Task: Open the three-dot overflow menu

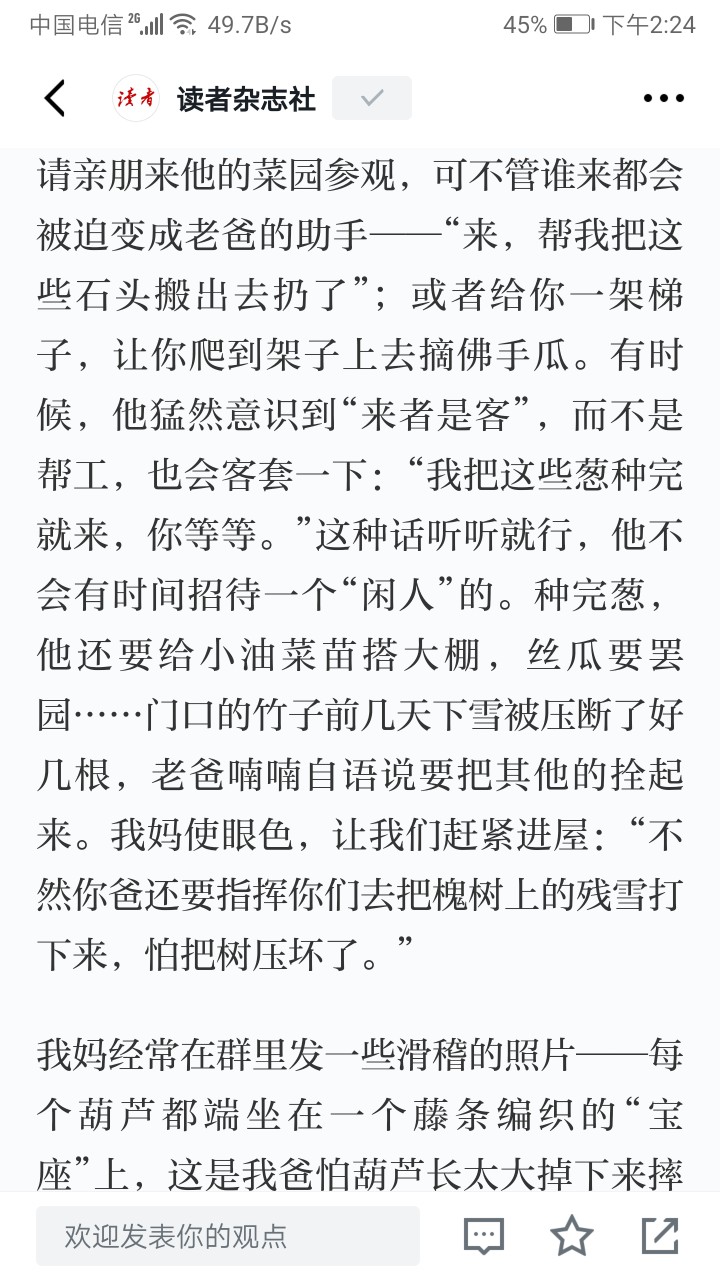Action: tap(663, 98)
